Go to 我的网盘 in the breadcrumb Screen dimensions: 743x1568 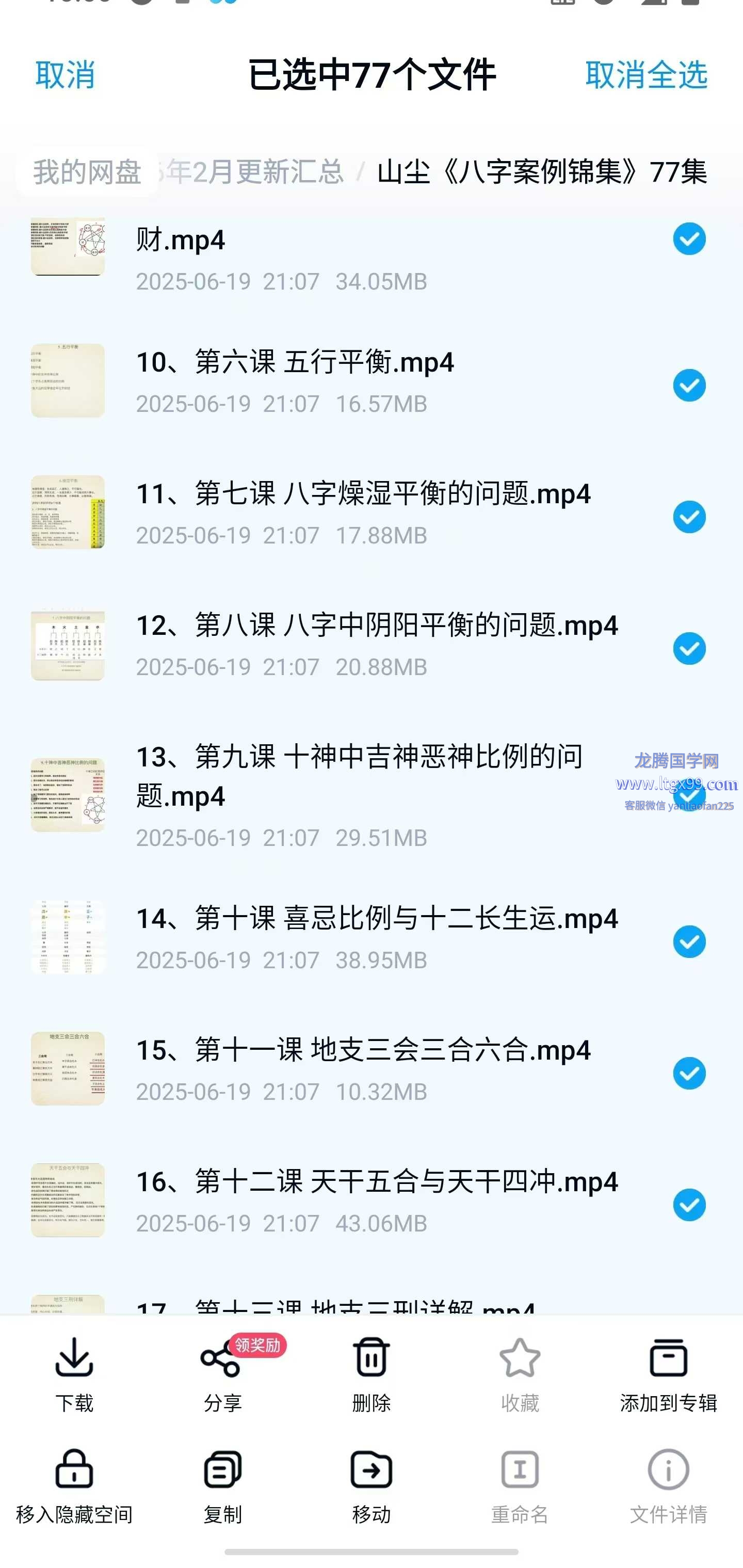[x=87, y=172]
